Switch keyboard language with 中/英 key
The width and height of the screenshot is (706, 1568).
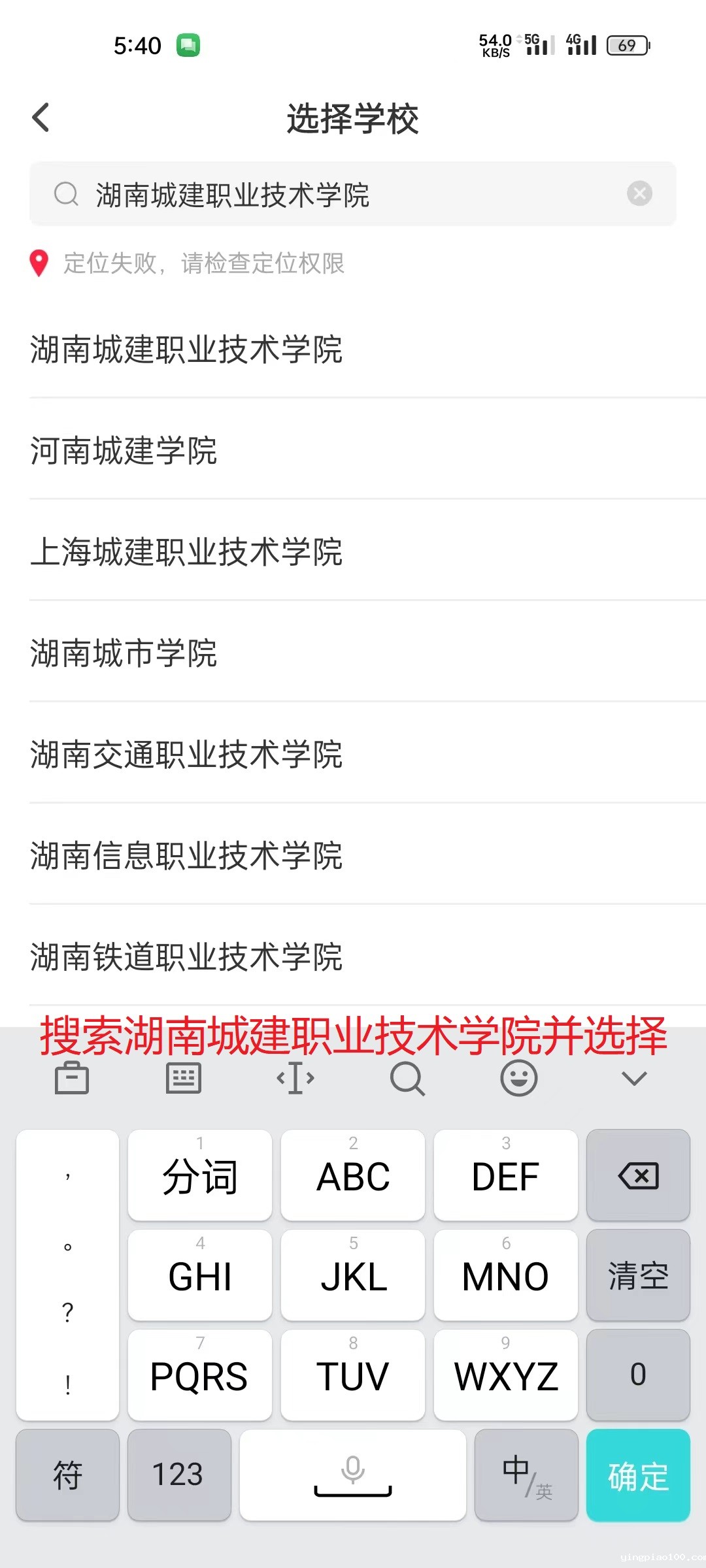[x=526, y=1475]
